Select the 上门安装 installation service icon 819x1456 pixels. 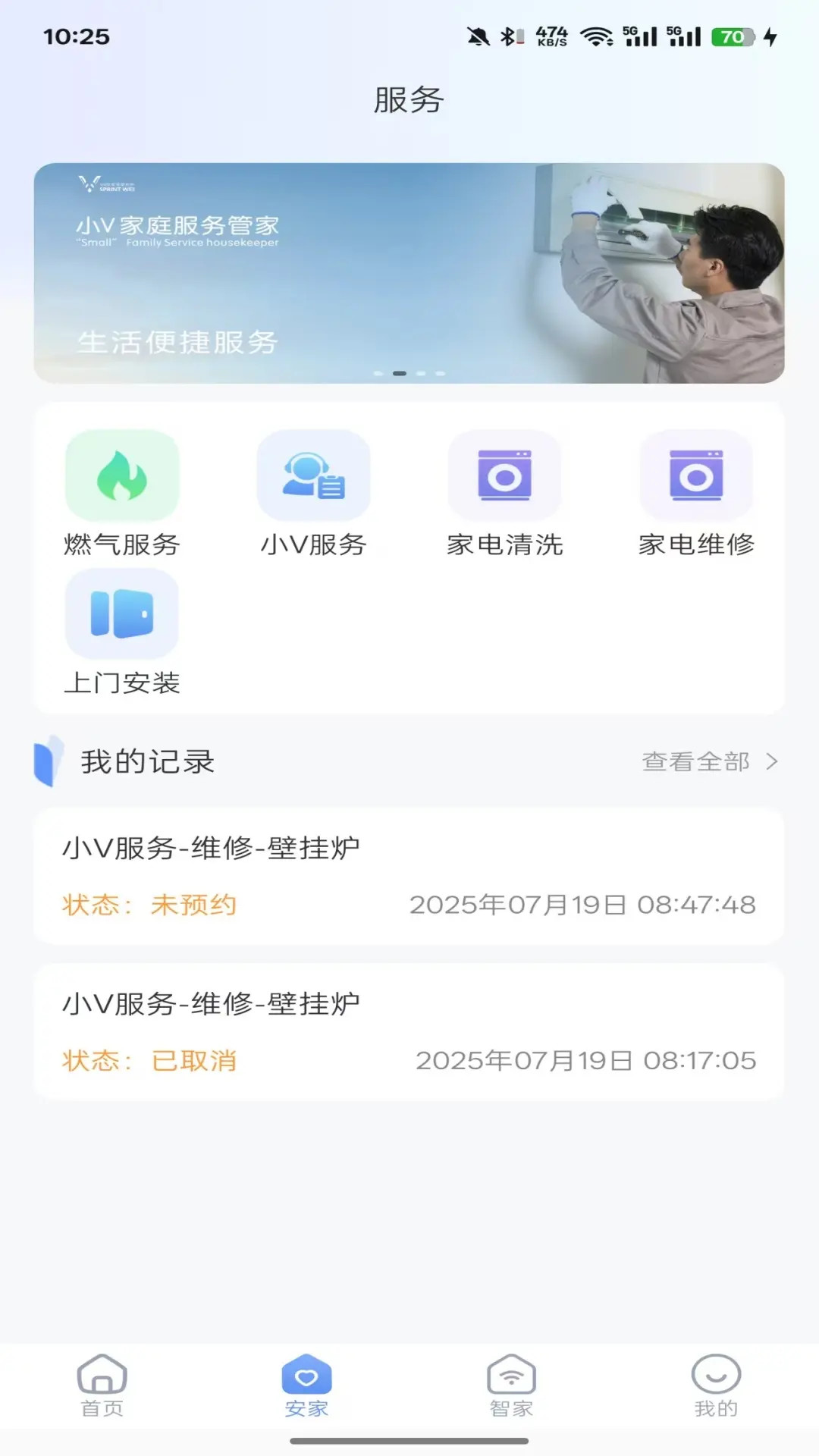pos(121,614)
